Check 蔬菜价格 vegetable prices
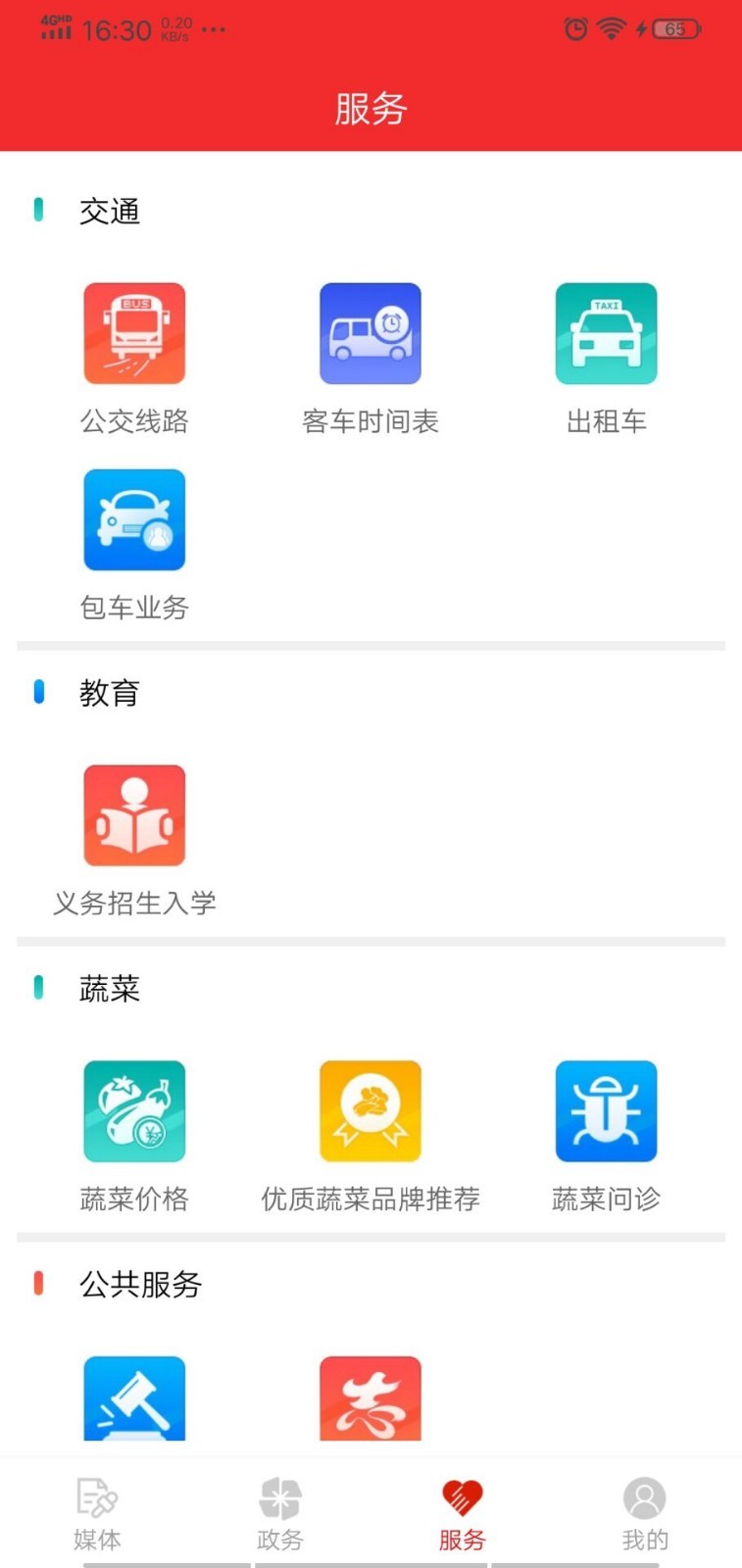The width and height of the screenshot is (742, 1568). (134, 1112)
